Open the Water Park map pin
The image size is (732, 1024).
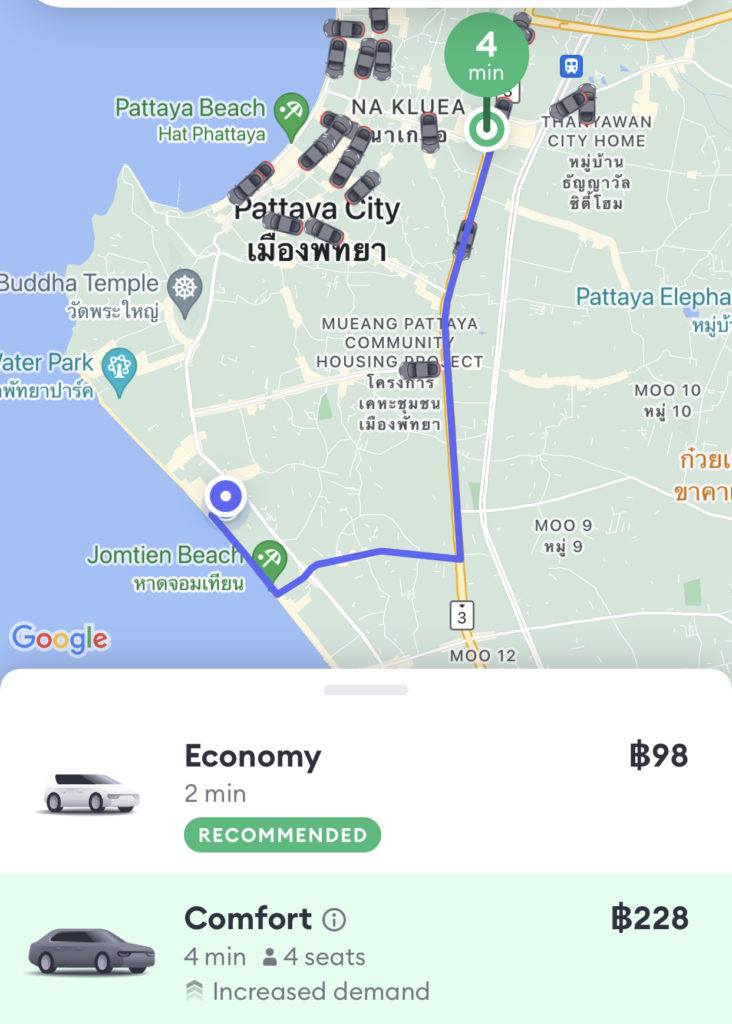(119, 366)
